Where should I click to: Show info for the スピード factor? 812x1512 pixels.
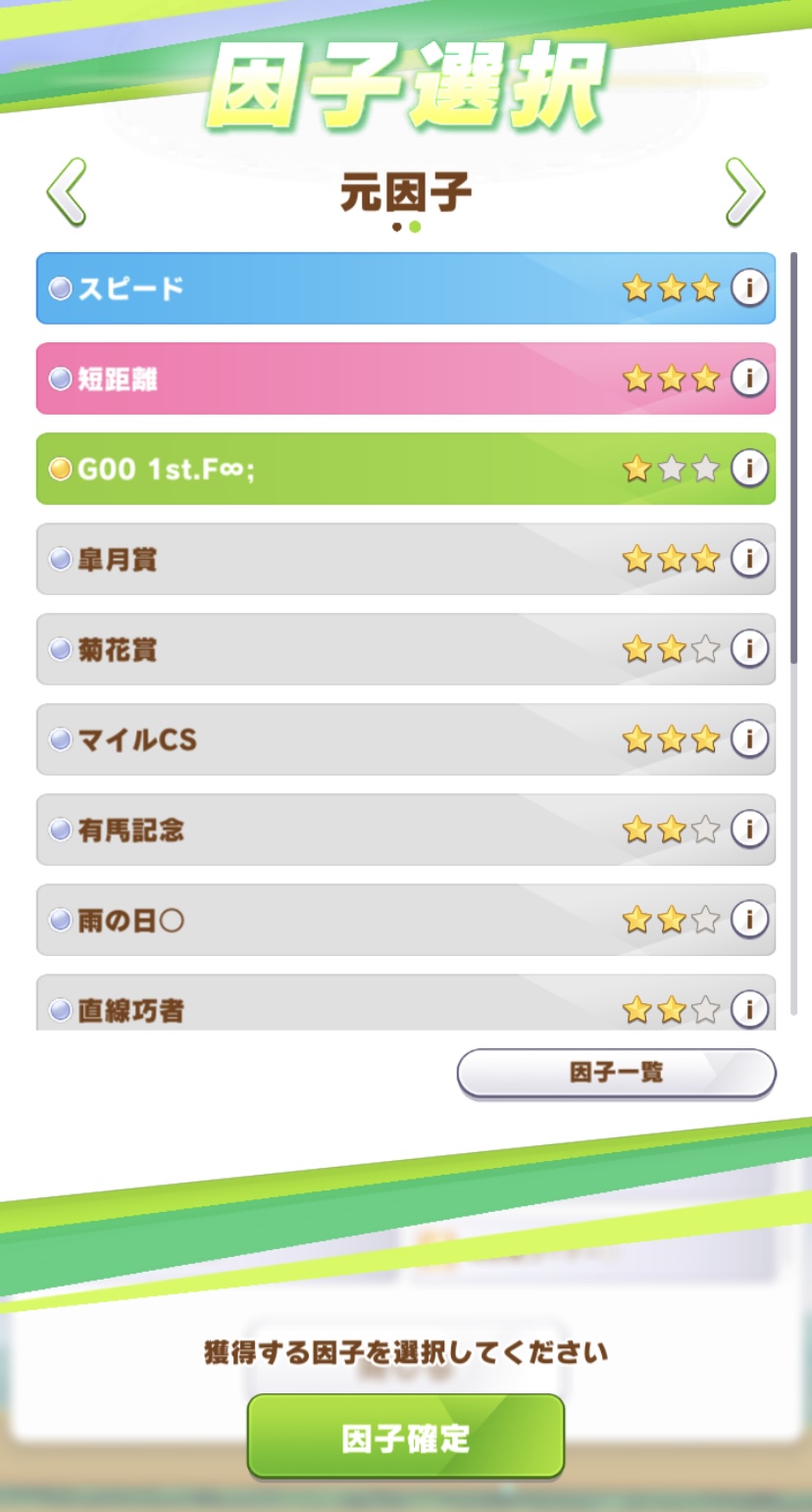coord(749,288)
